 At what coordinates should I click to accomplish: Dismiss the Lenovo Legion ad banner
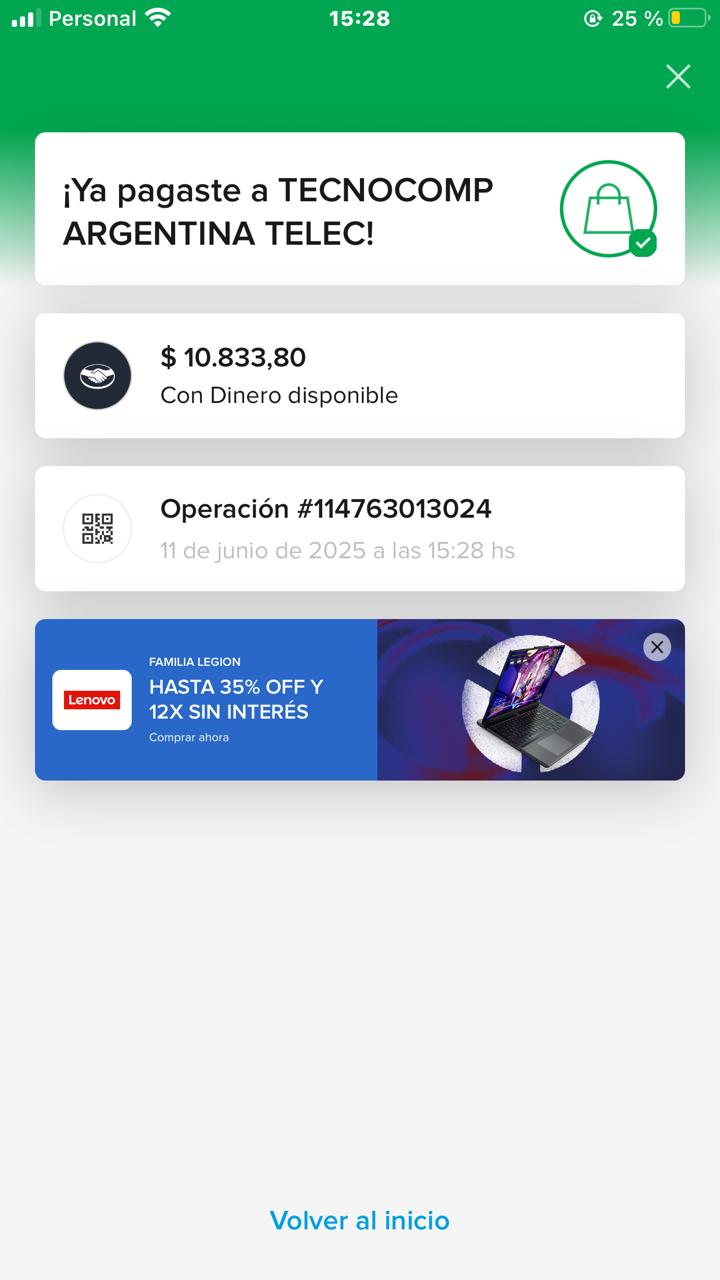click(x=656, y=647)
